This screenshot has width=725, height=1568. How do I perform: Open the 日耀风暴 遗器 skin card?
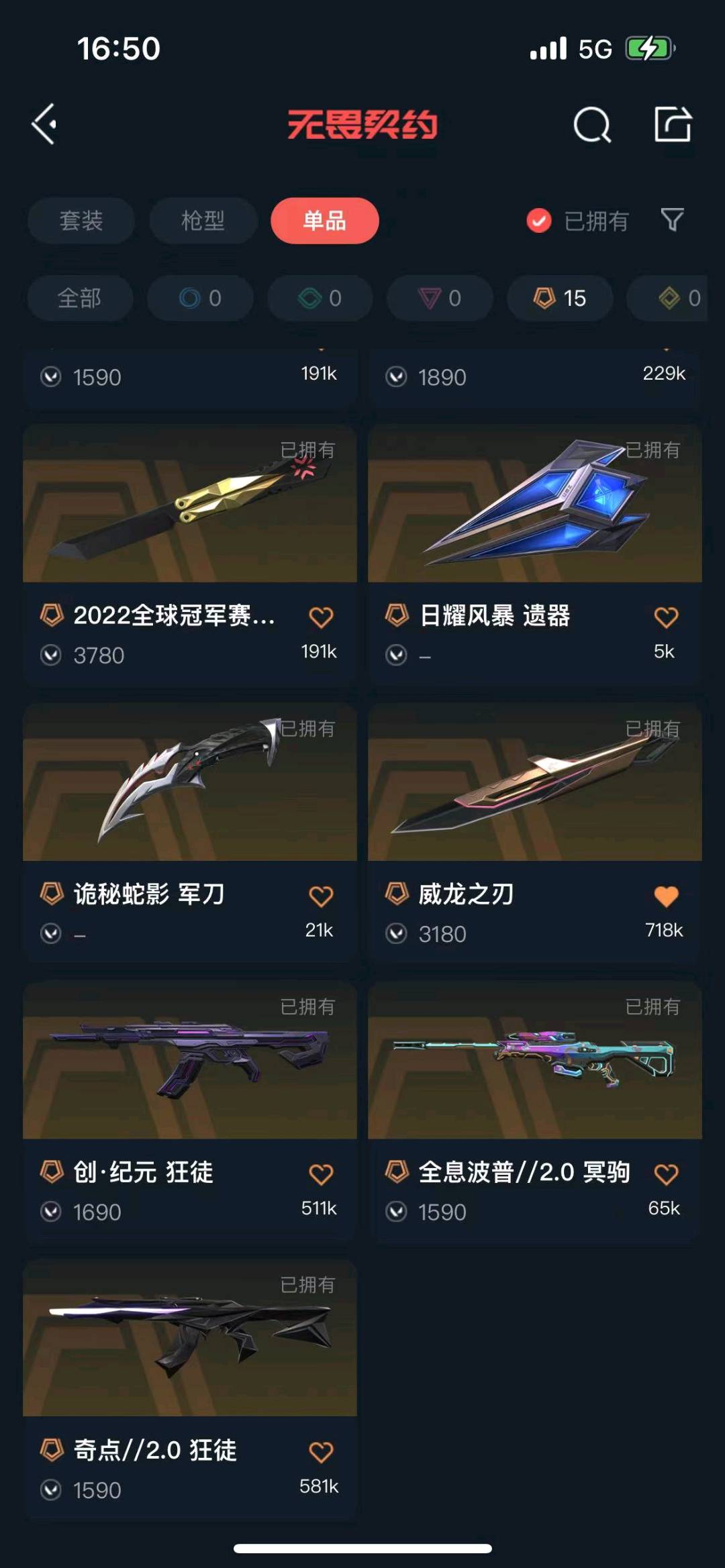(535, 555)
